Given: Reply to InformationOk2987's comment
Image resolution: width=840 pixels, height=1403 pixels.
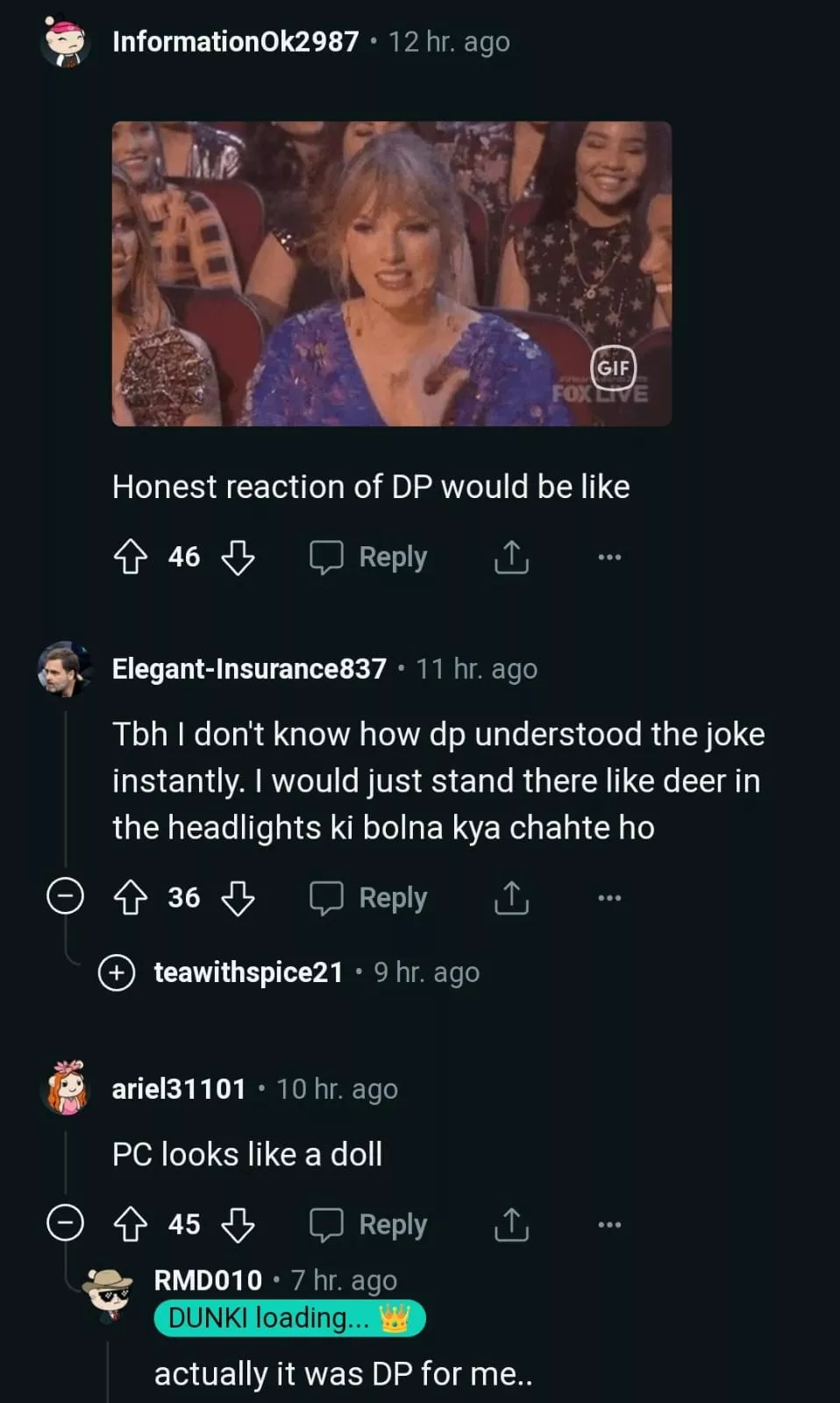Looking at the screenshot, I should 368,557.
